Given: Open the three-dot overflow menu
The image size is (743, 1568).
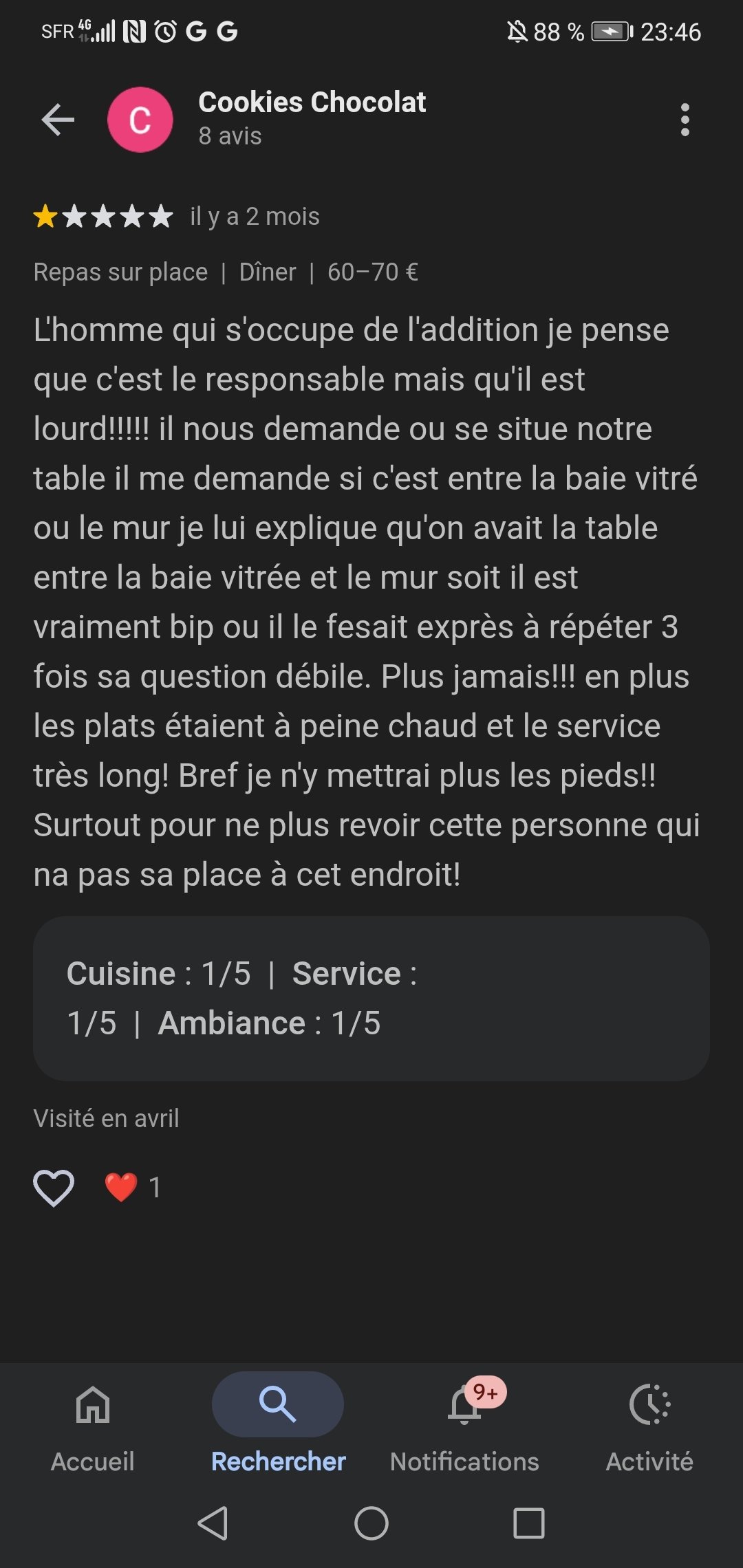Looking at the screenshot, I should point(685,120).
